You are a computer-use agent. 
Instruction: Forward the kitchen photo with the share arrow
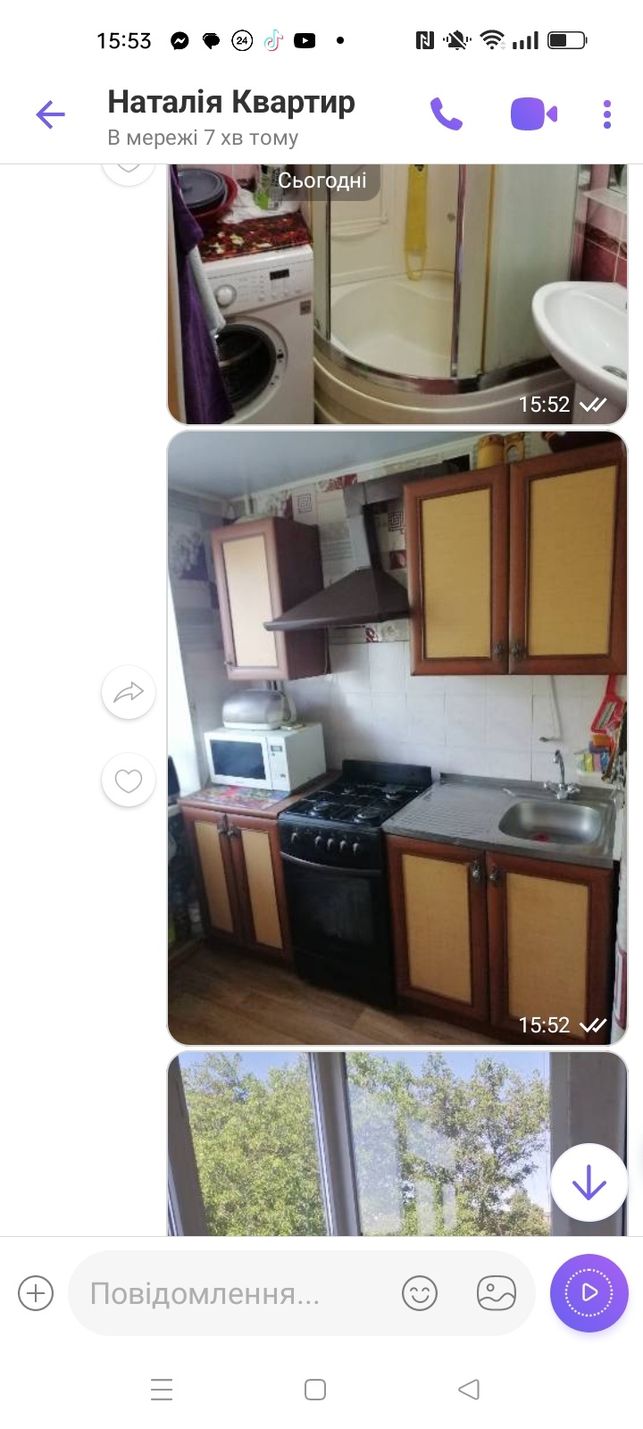pos(128,692)
